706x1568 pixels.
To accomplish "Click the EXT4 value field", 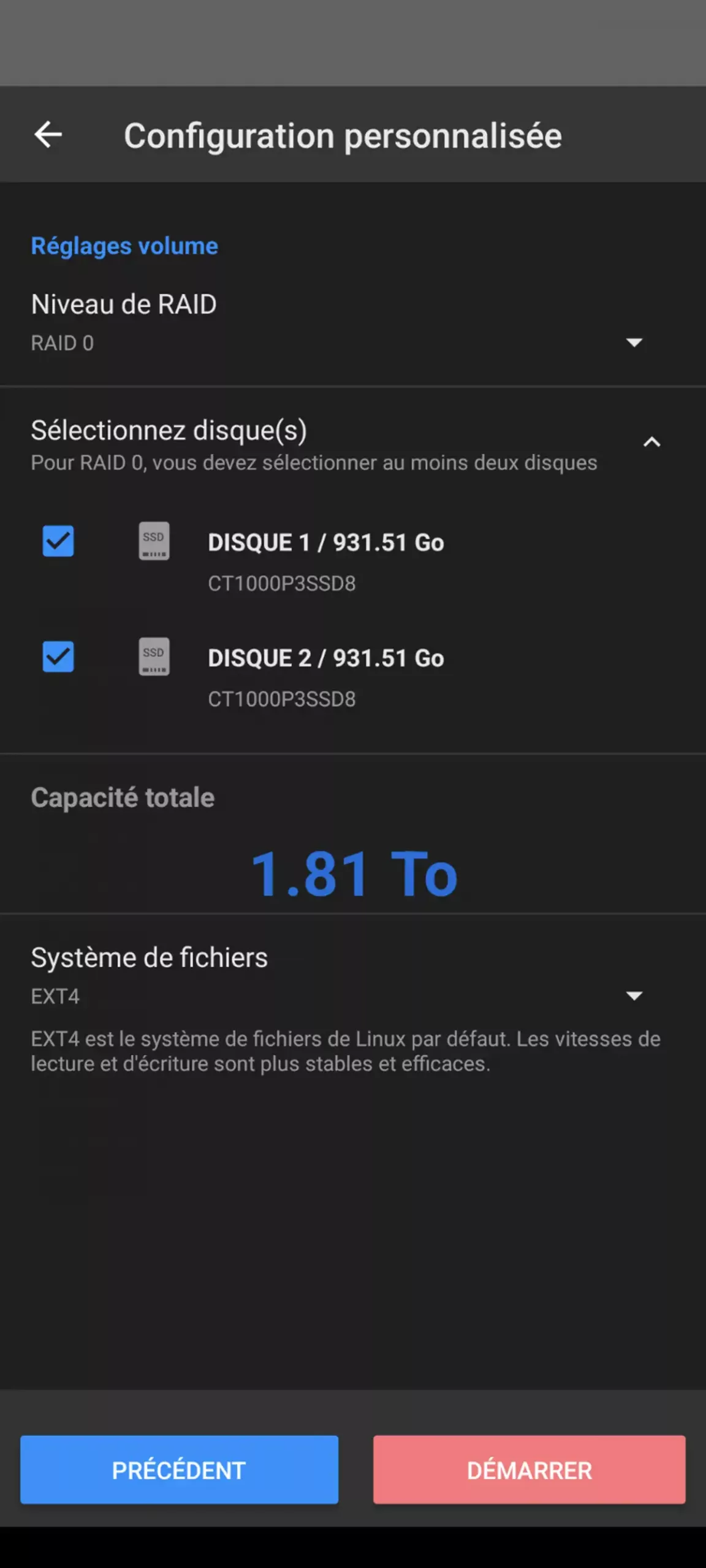I will 54,996.
